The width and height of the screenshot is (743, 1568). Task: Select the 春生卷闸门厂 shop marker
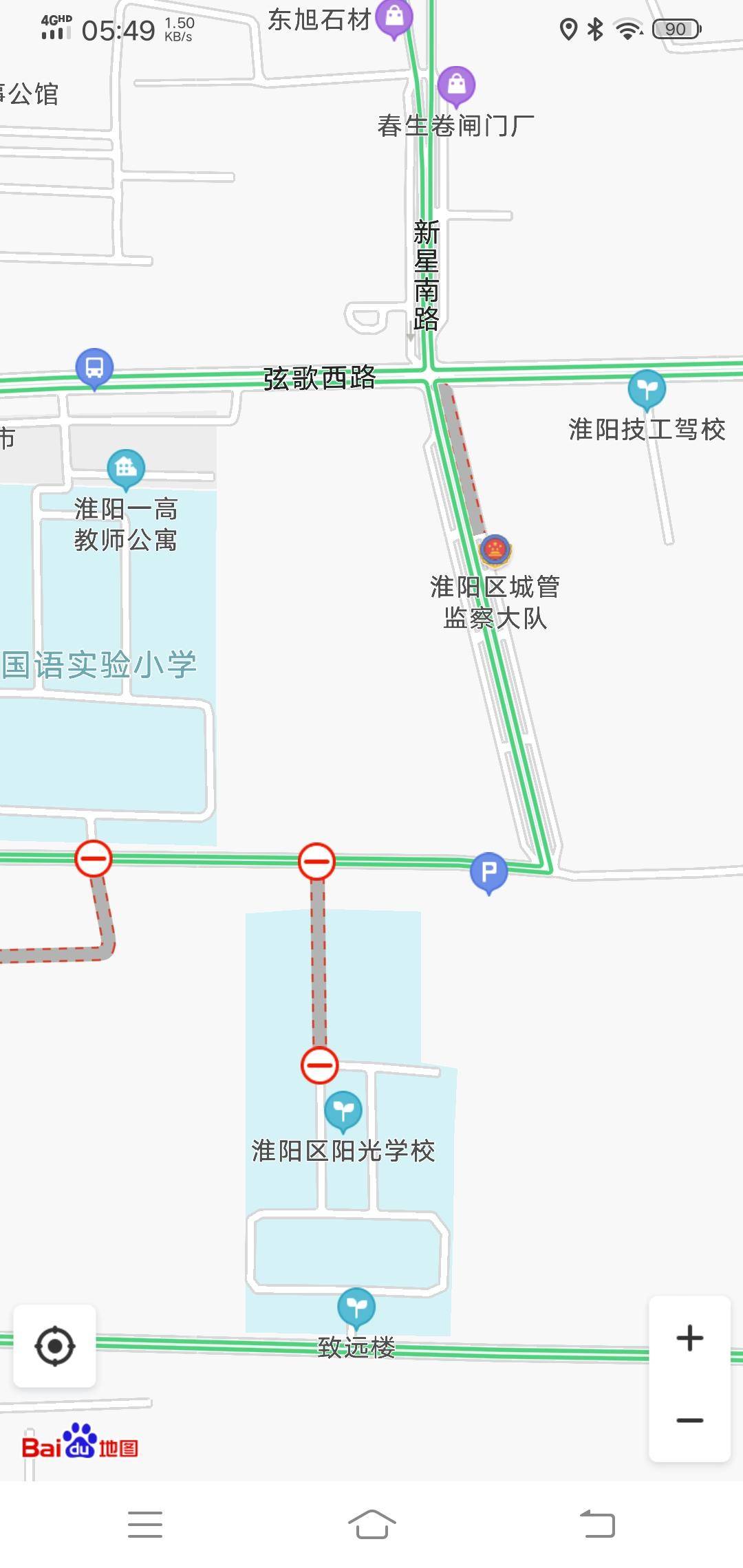456,85
